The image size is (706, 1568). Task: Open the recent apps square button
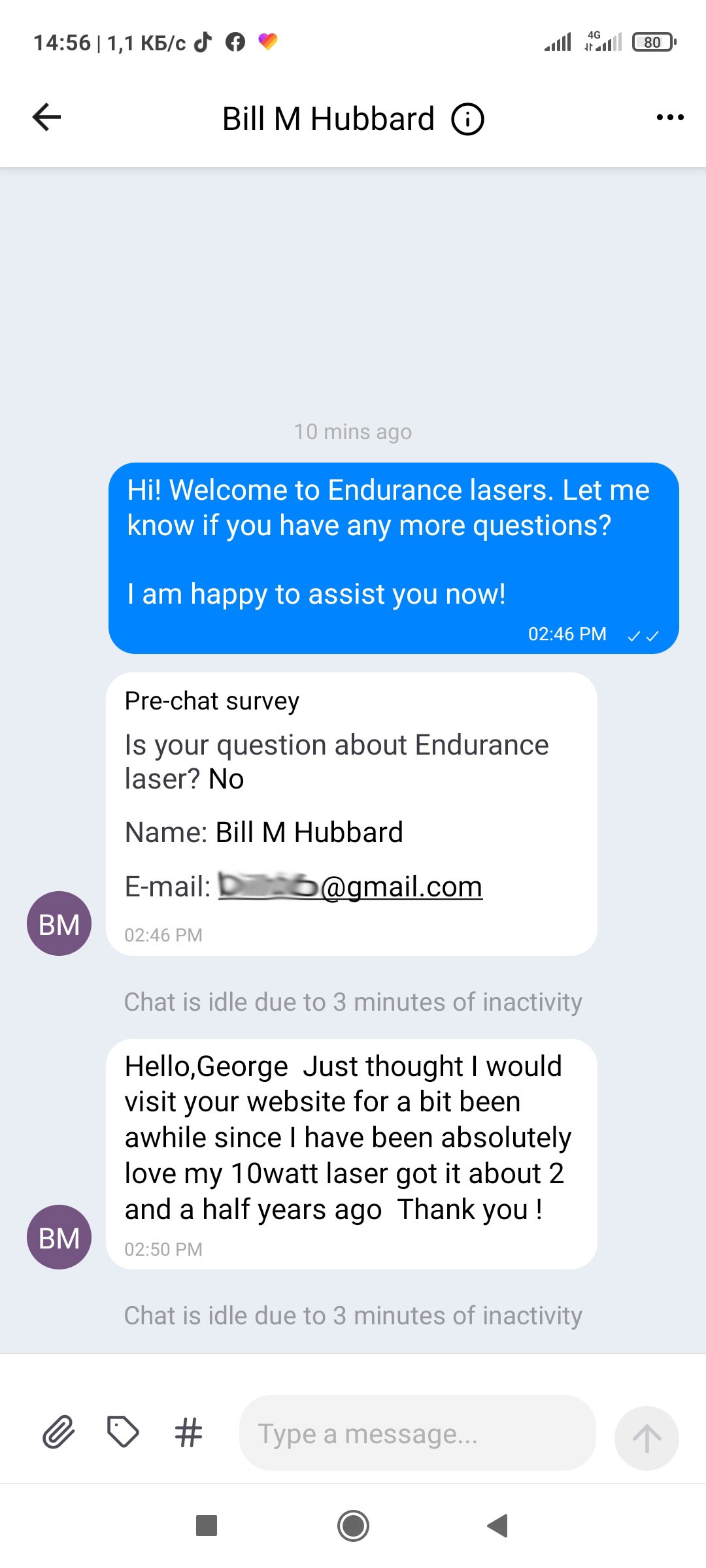coord(207,1526)
